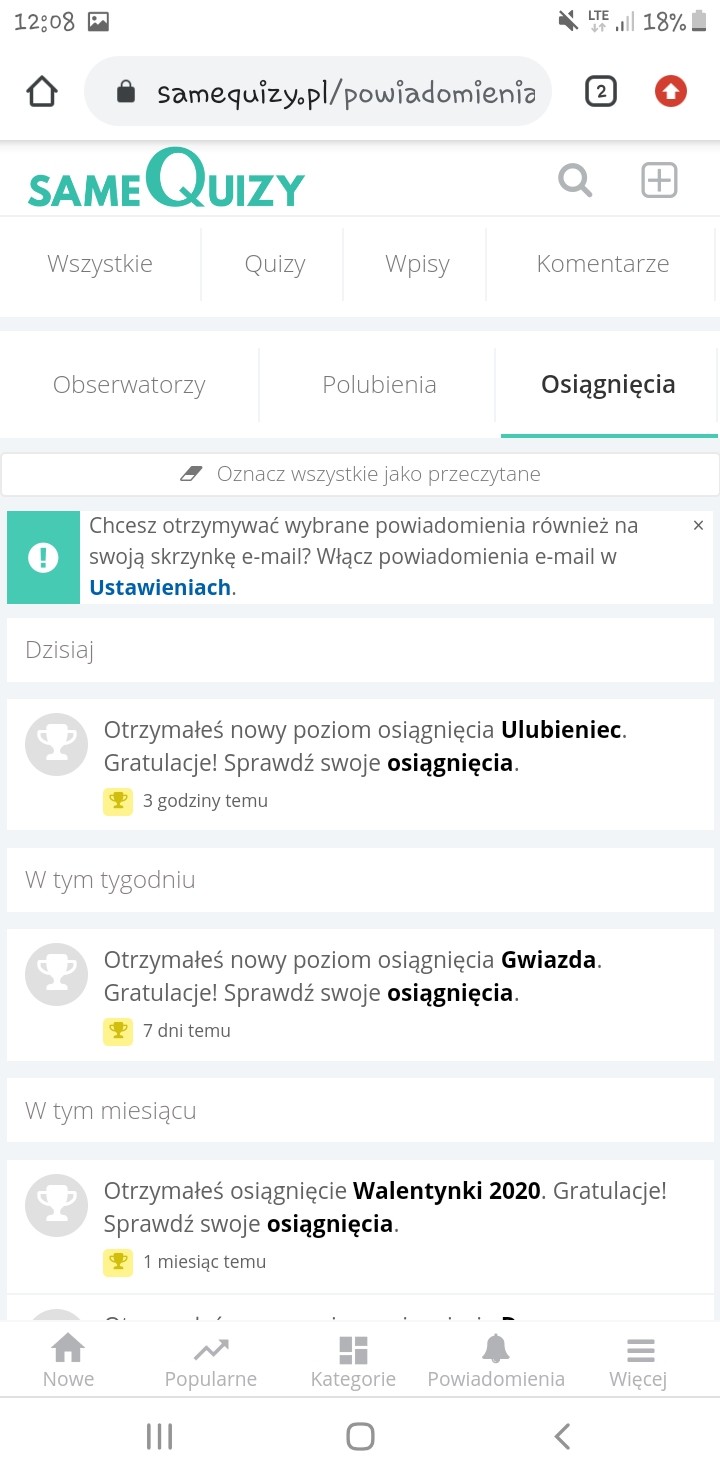Viewport: 720px width, 1480px height.
Task: Go to the SameQuizy logo homepage
Action: 166,181
